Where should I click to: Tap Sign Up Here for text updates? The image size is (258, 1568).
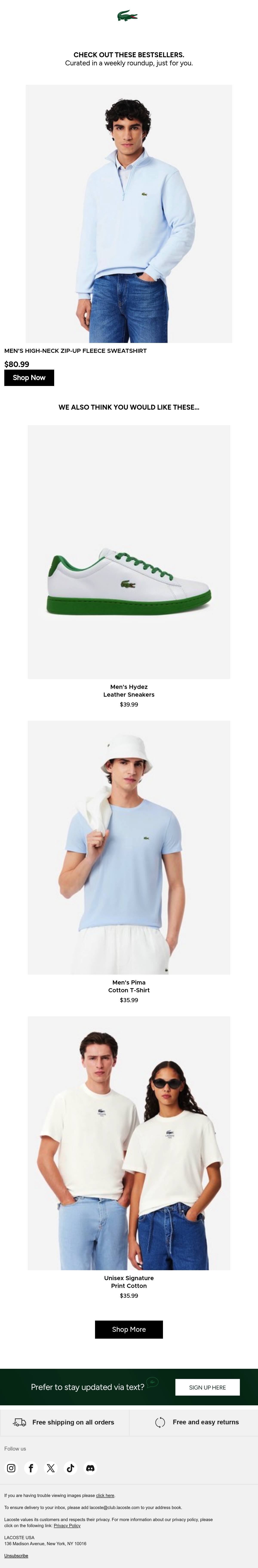pos(207,1387)
